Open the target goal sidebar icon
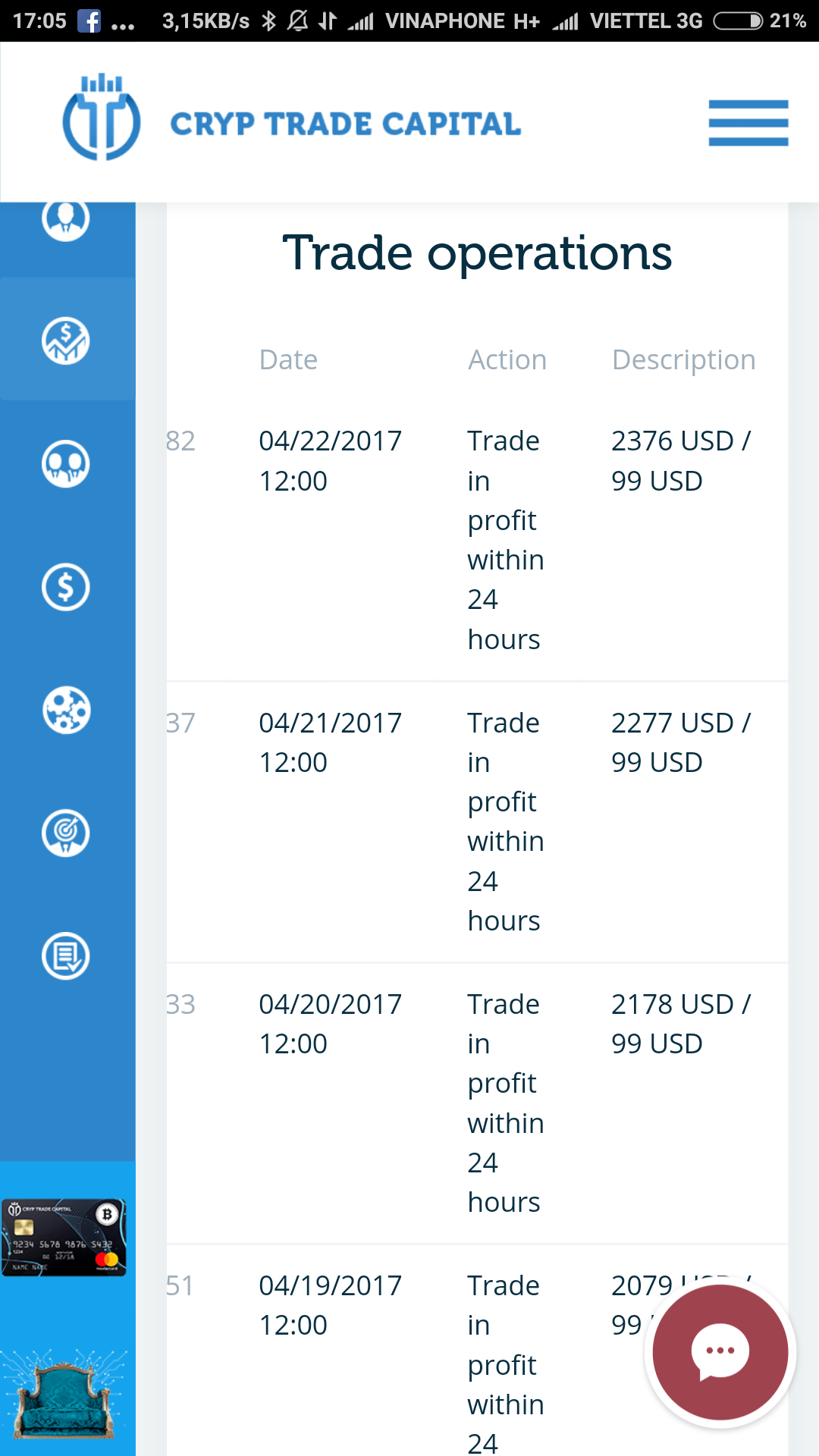The height and width of the screenshot is (1456, 819). (x=66, y=833)
